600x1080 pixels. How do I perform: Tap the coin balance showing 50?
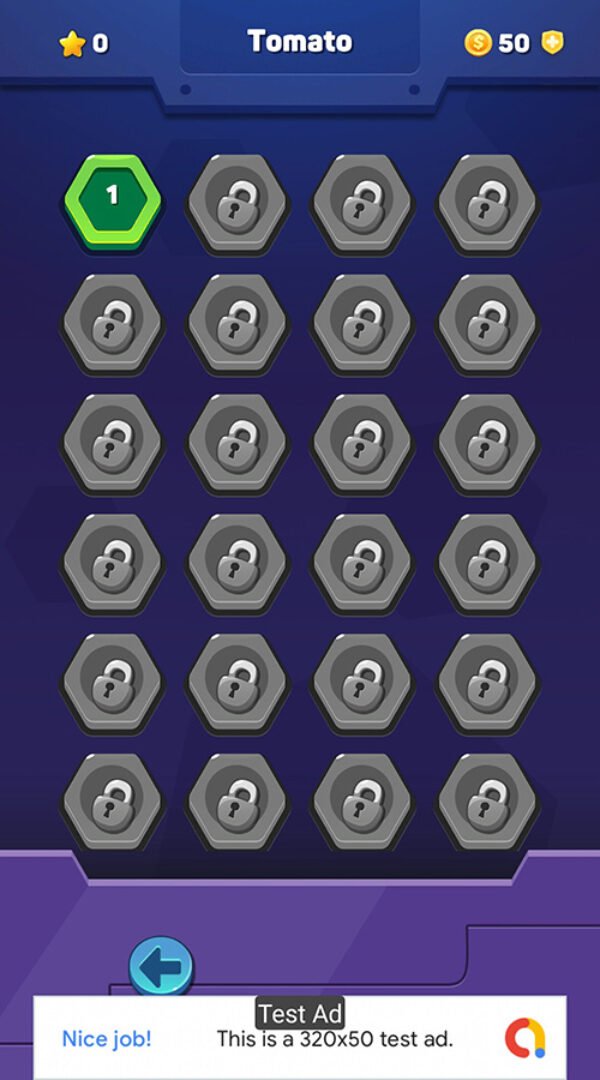(x=498, y=43)
